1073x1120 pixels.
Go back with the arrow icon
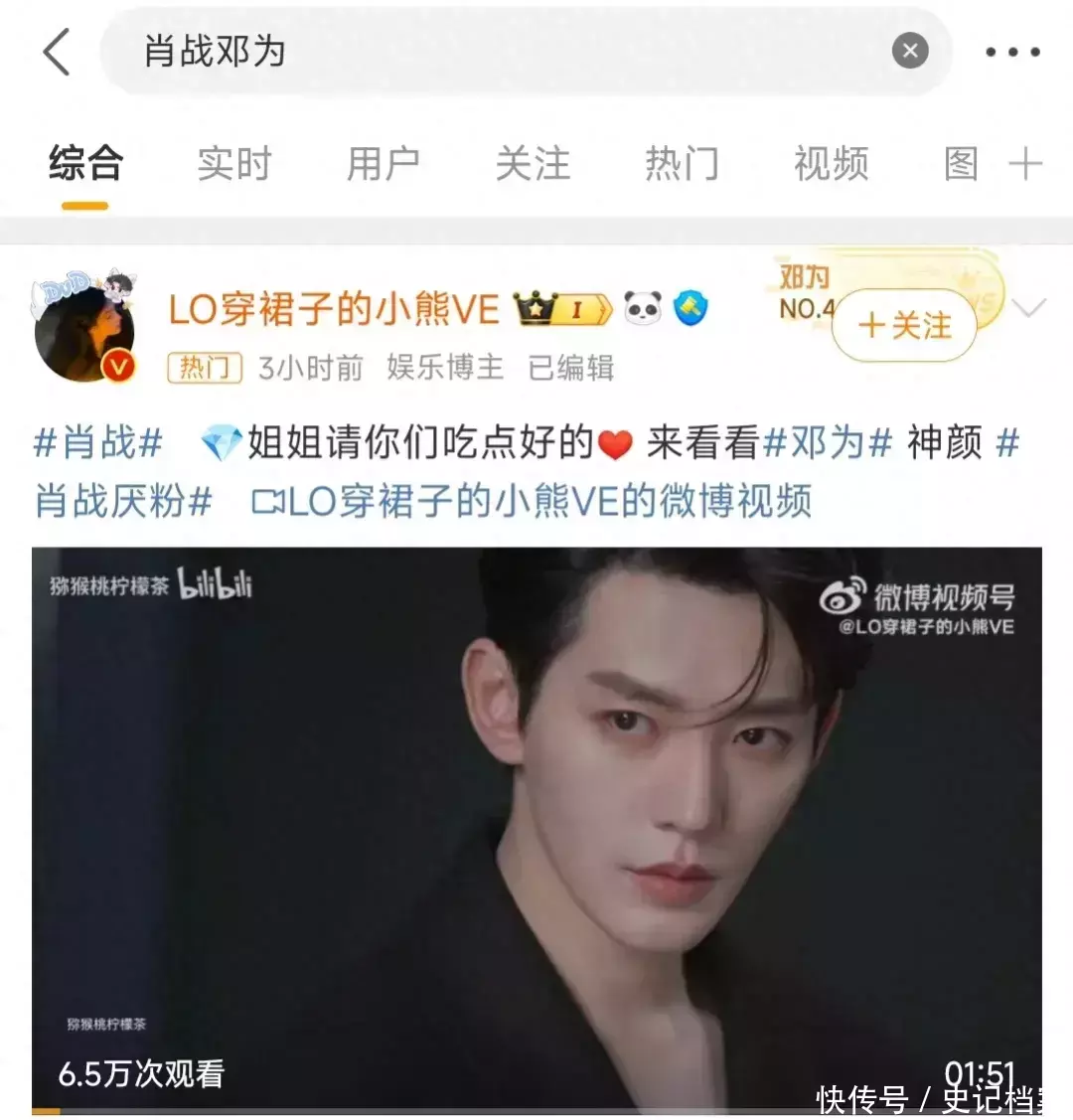(58, 52)
